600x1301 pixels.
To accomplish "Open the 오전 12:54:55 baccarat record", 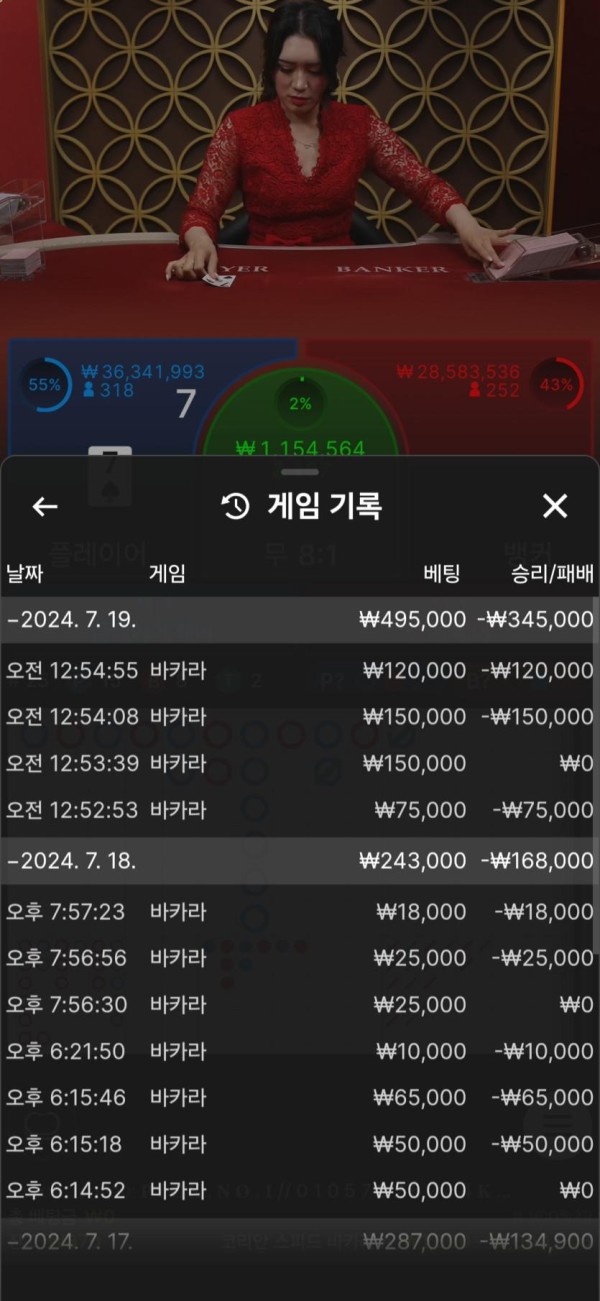I will (x=298, y=670).
